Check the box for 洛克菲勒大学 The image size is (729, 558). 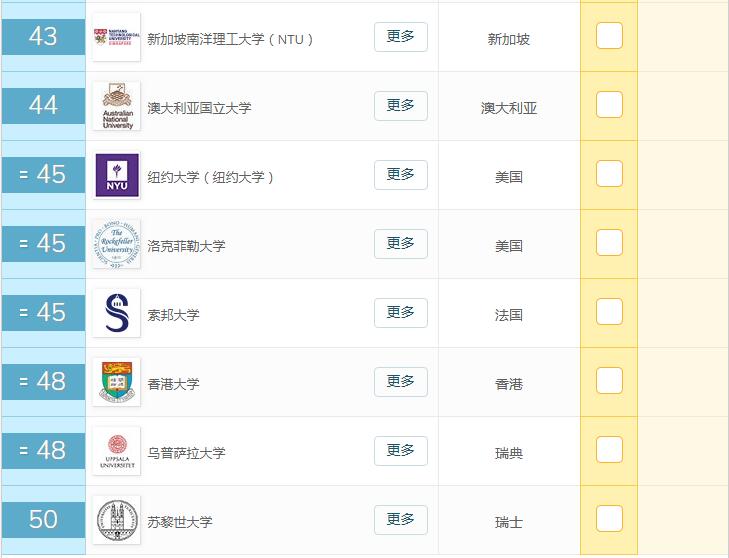609,243
